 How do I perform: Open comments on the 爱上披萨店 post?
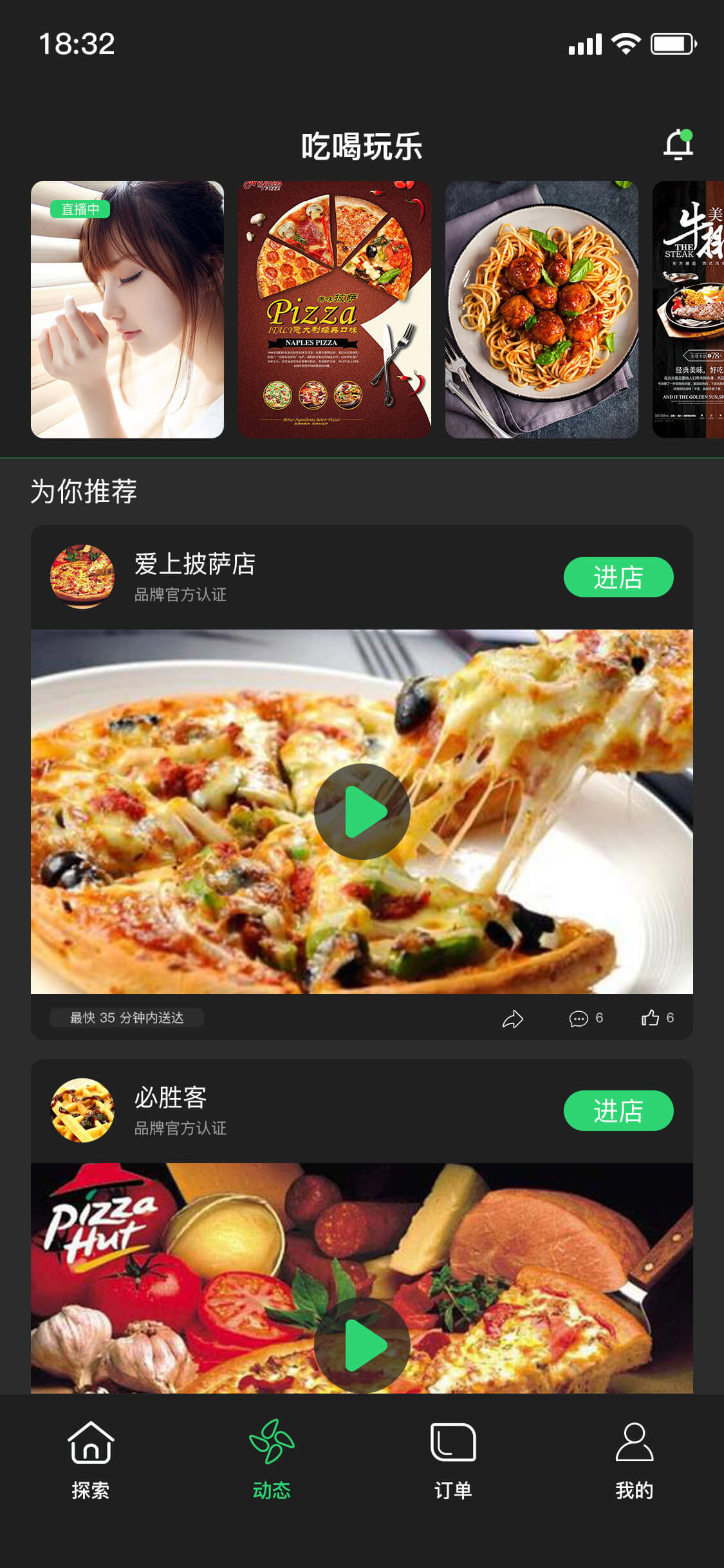pos(579,1018)
